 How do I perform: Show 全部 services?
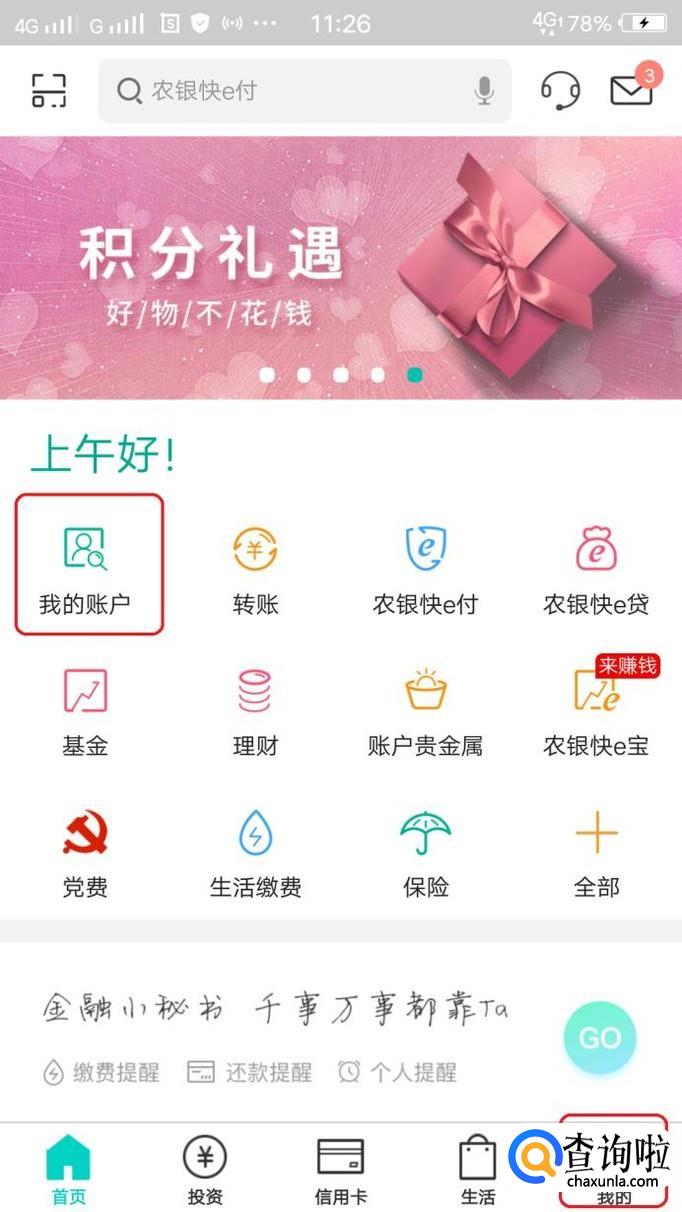(597, 852)
